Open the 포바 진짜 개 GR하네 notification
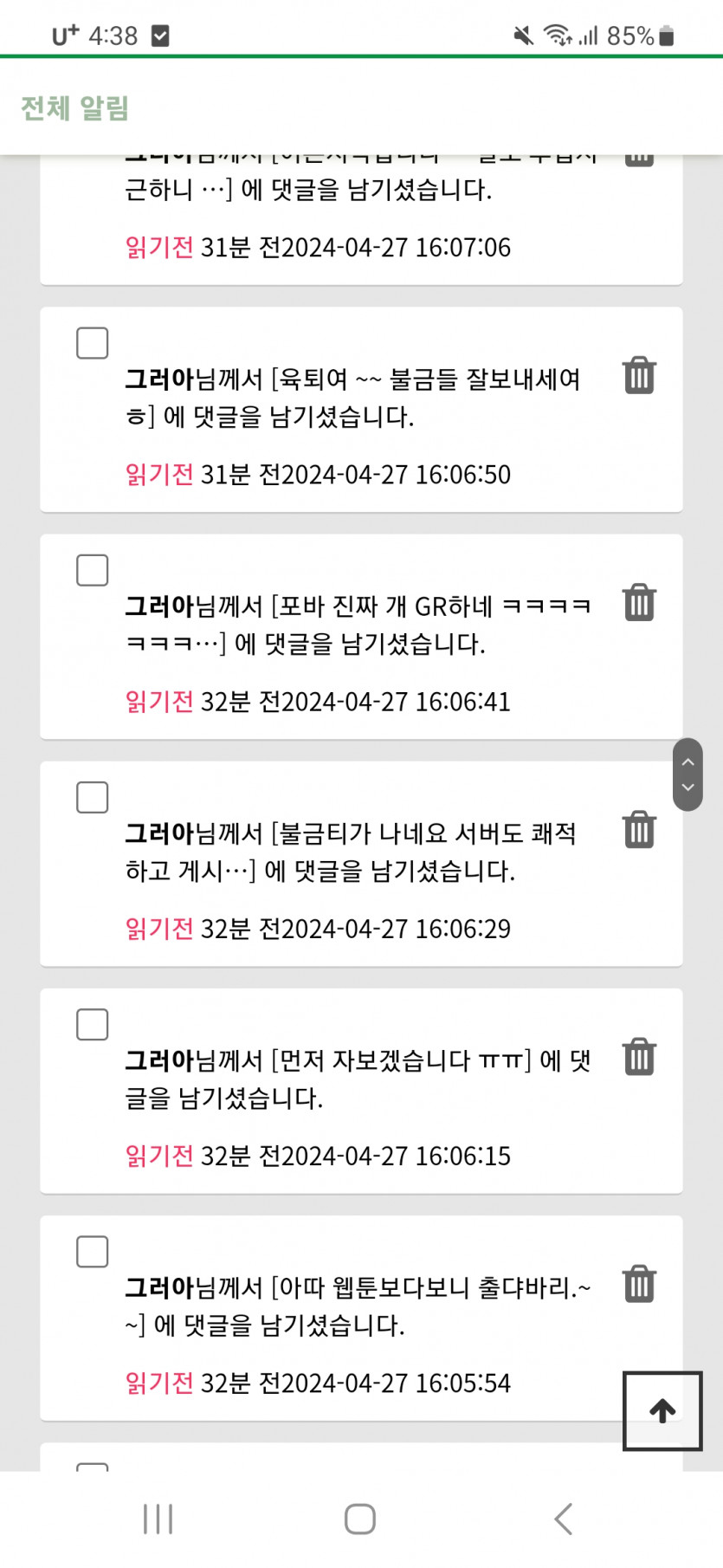This screenshot has width=723, height=1568. click(353, 625)
